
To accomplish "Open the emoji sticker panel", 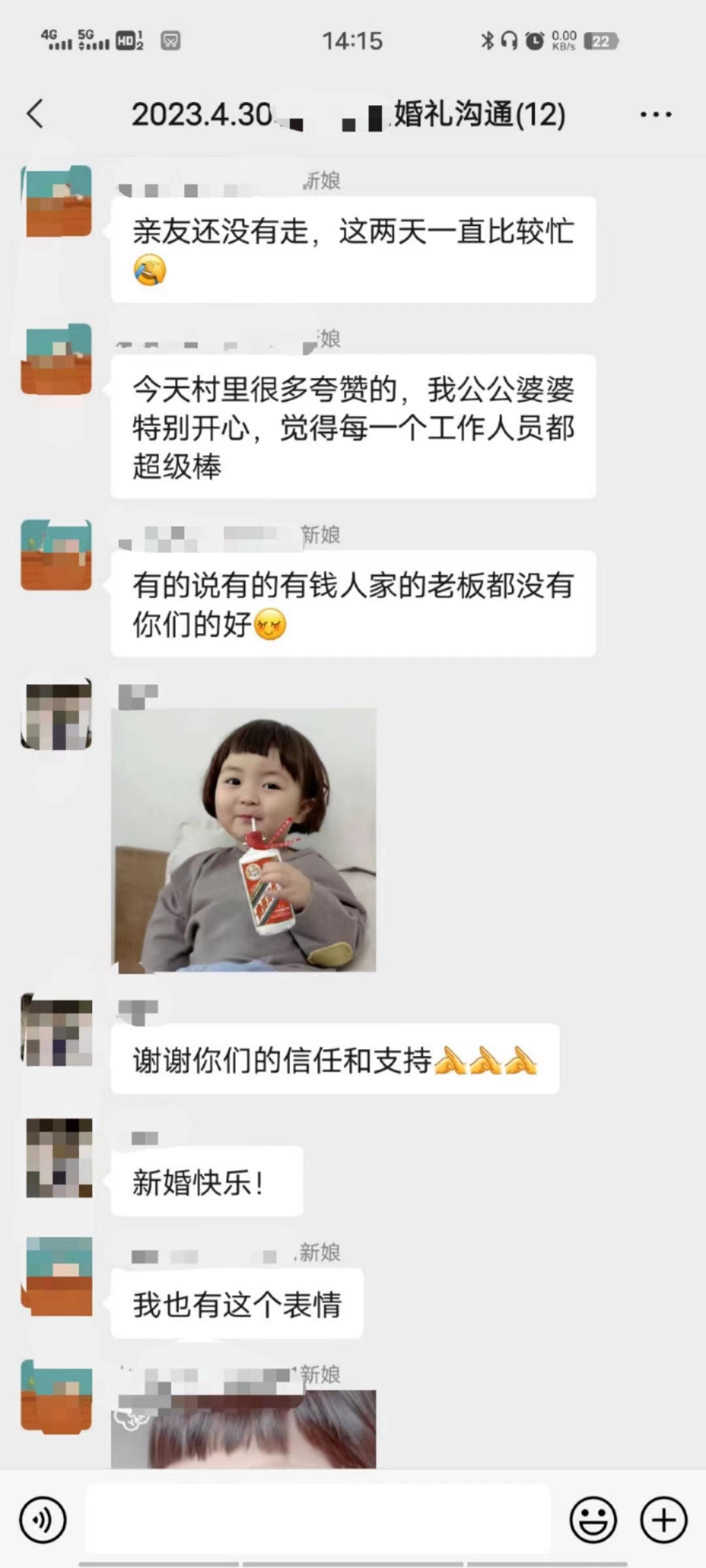I will click(x=594, y=1520).
